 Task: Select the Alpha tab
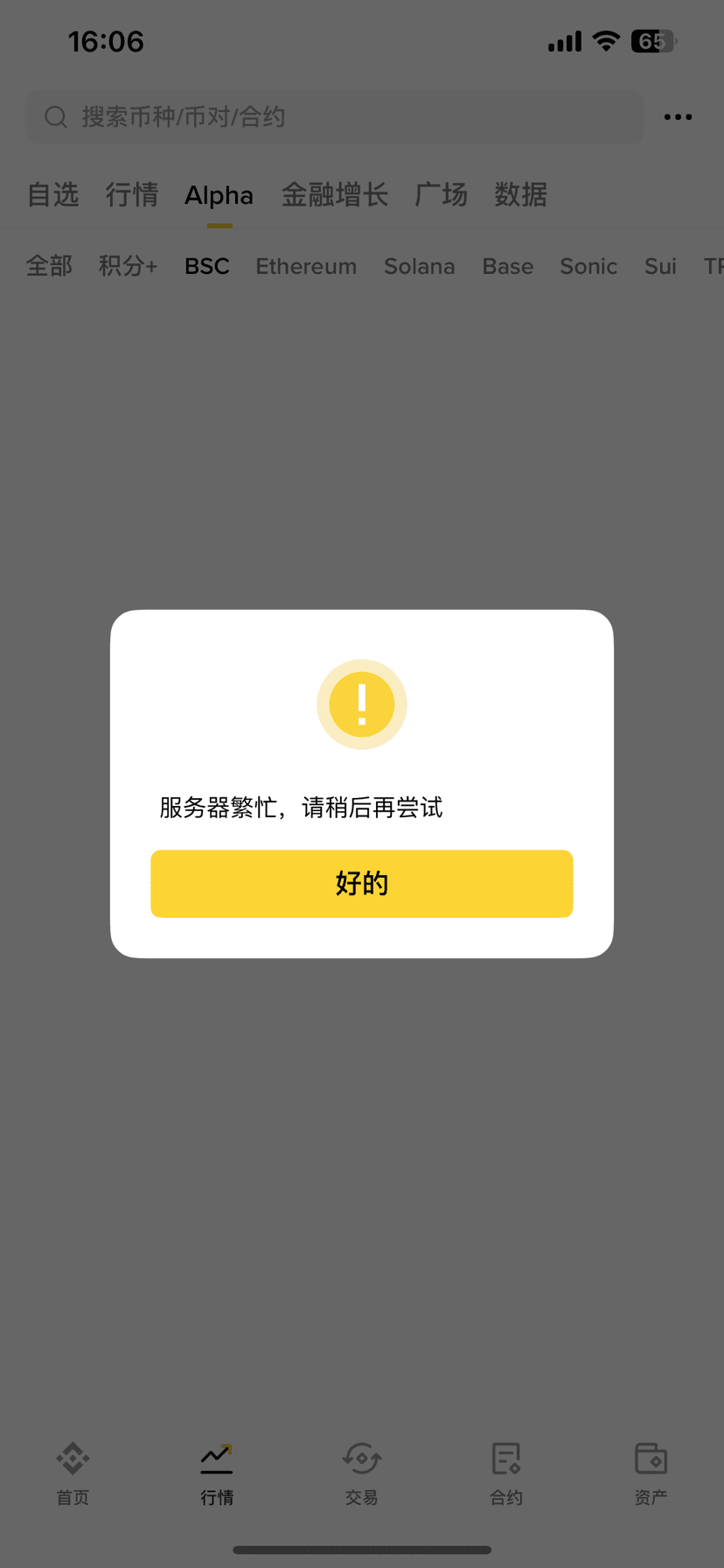(219, 196)
